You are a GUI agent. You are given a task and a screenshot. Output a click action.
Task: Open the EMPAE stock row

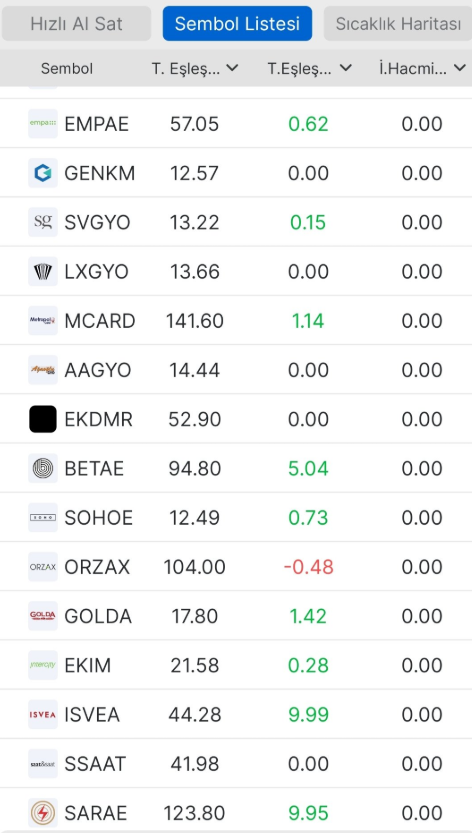[x=236, y=124]
